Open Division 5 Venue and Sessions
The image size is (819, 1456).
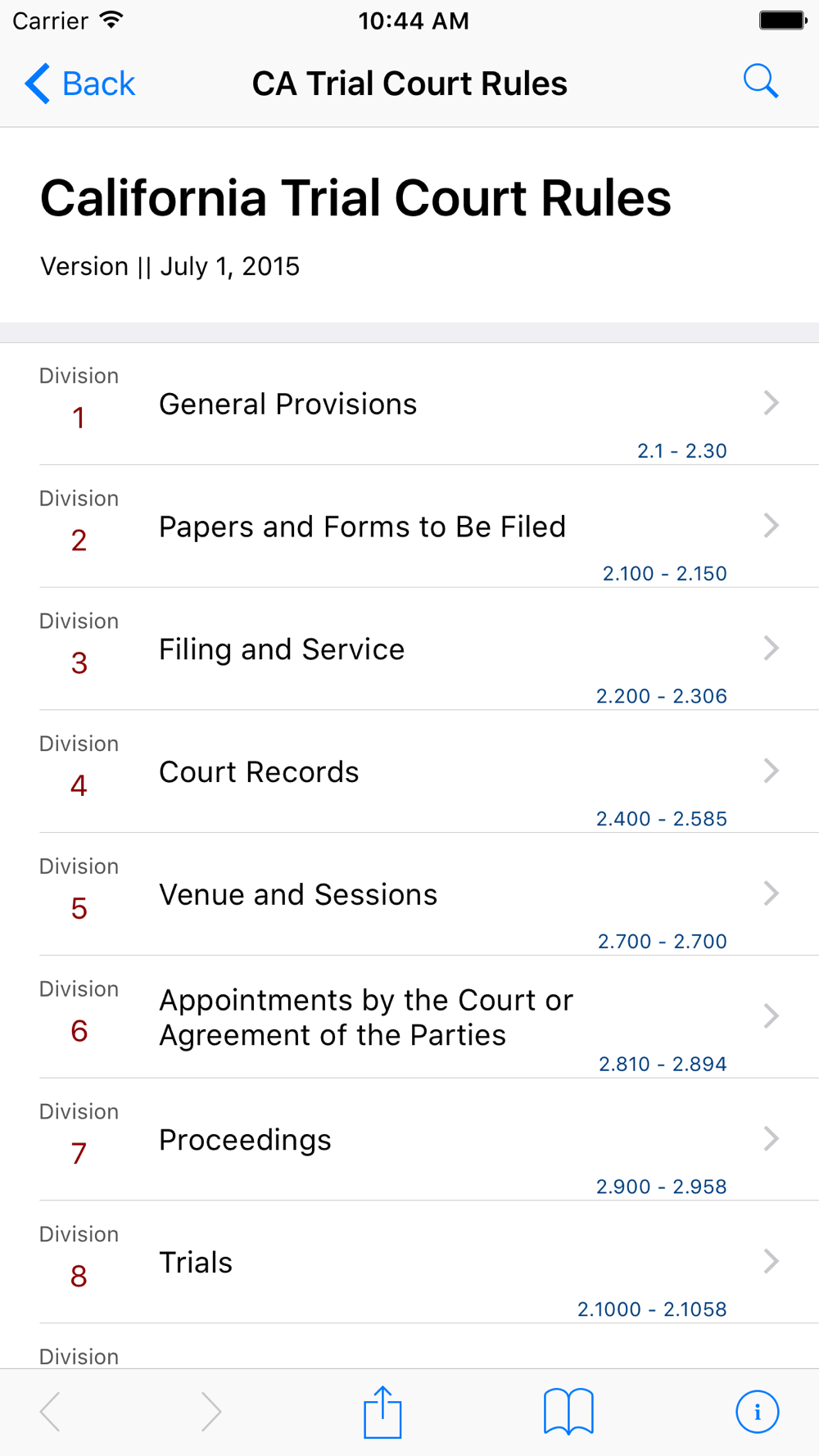[x=409, y=894]
